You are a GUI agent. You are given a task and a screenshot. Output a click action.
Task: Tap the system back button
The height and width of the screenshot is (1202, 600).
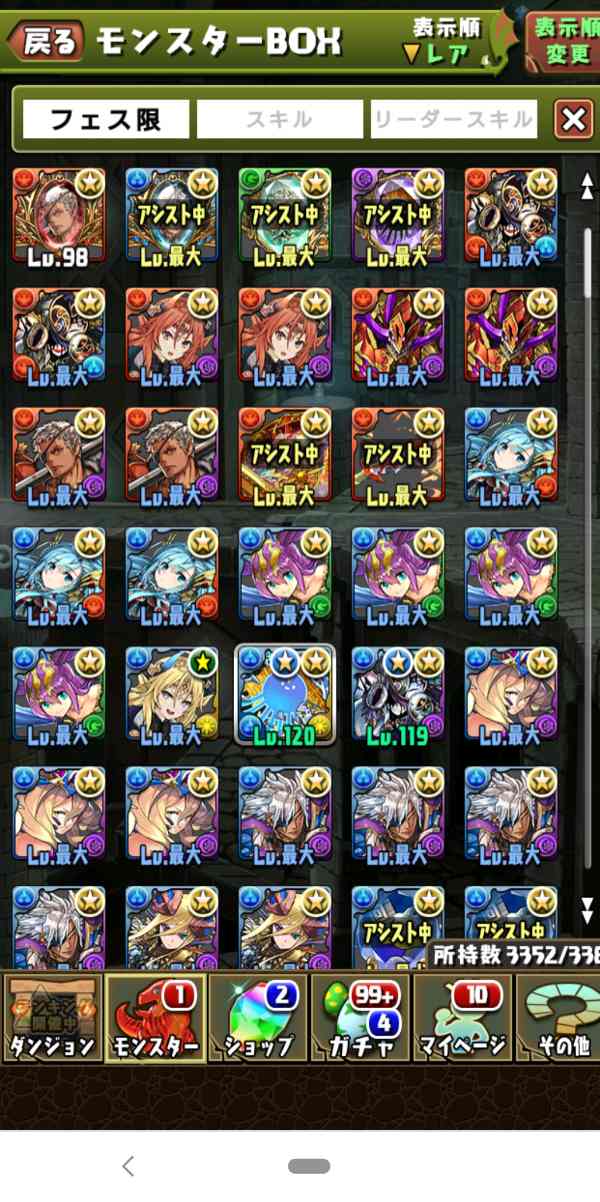coord(128,1165)
